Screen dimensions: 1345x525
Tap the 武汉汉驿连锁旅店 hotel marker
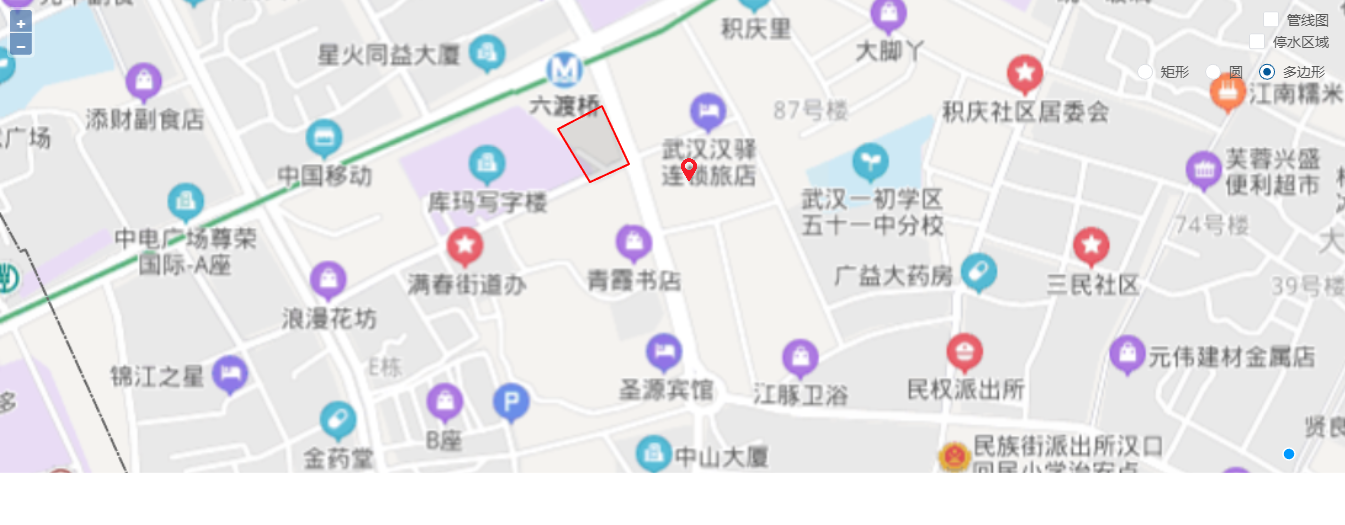pyautogui.click(x=708, y=112)
